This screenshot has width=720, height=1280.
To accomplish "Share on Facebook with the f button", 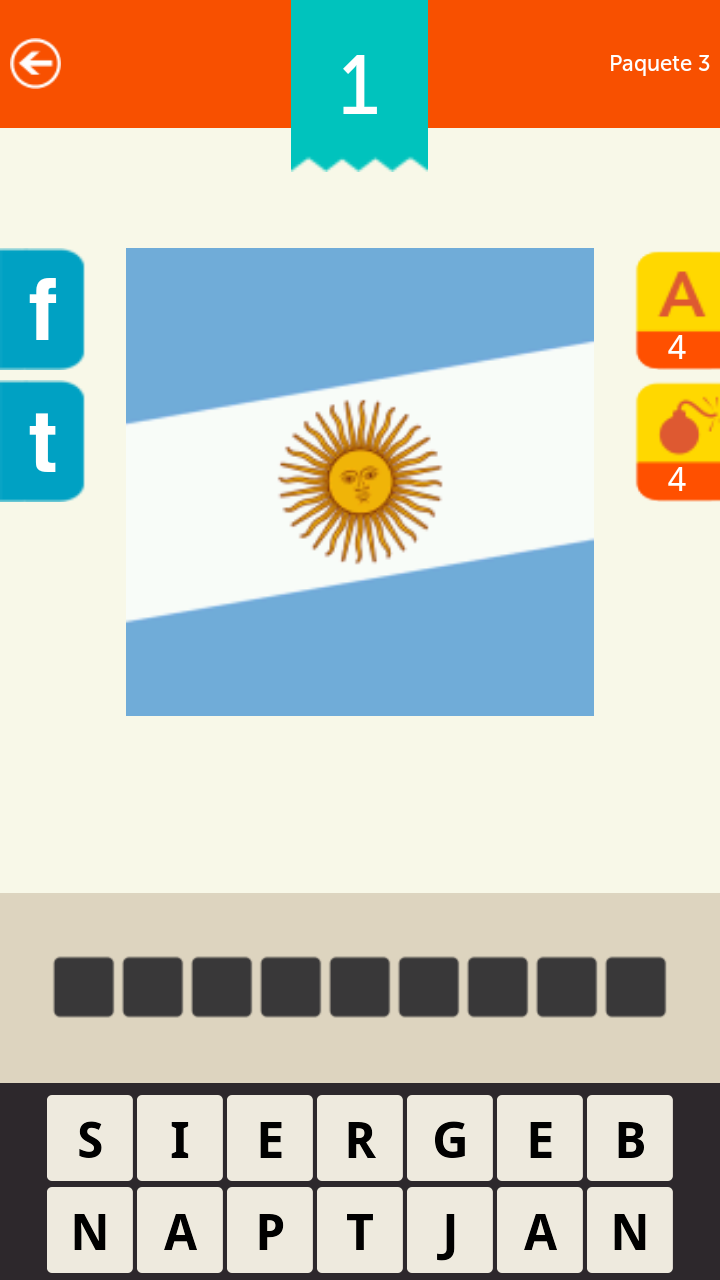I will pyautogui.click(x=42, y=309).
